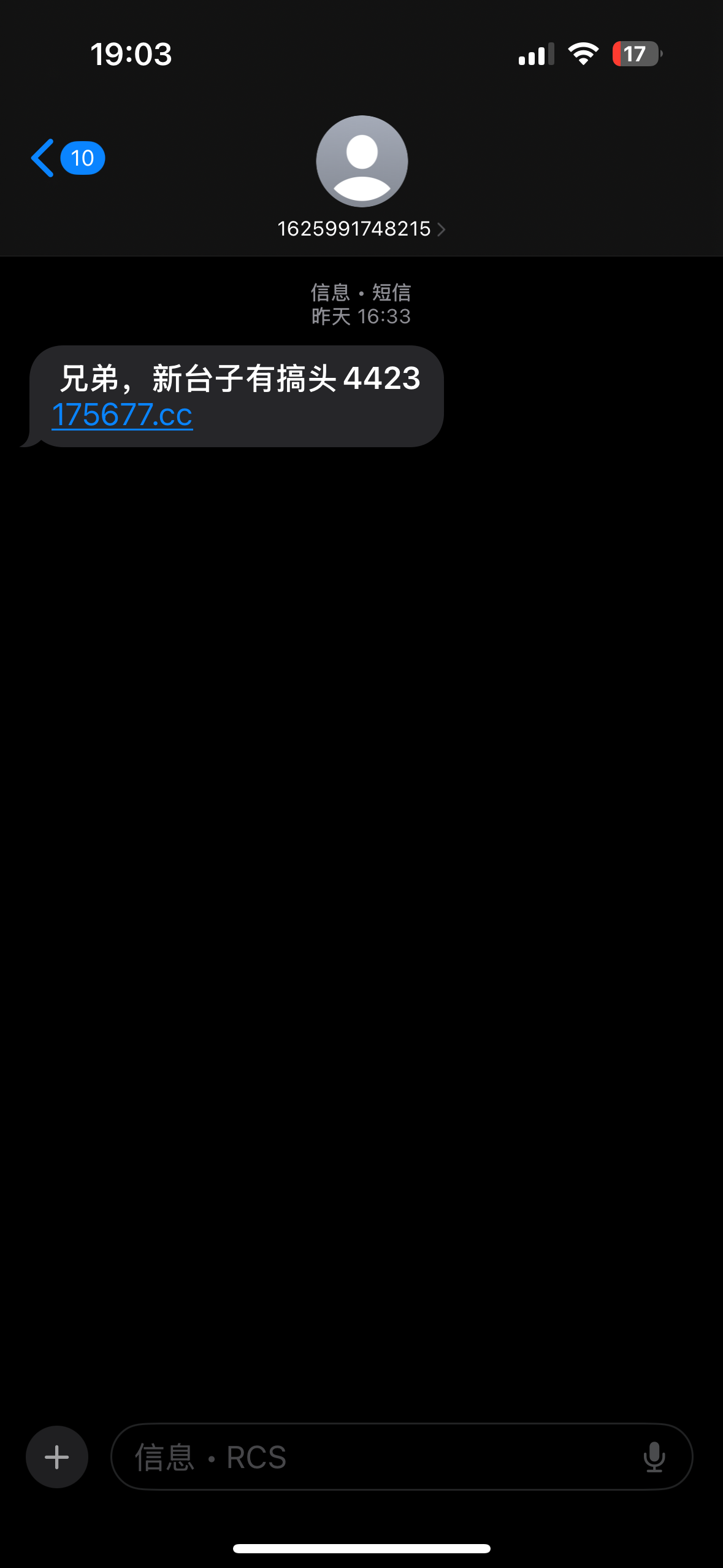
Task: Start voice dictation with the microphone icon
Action: (x=654, y=1457)
